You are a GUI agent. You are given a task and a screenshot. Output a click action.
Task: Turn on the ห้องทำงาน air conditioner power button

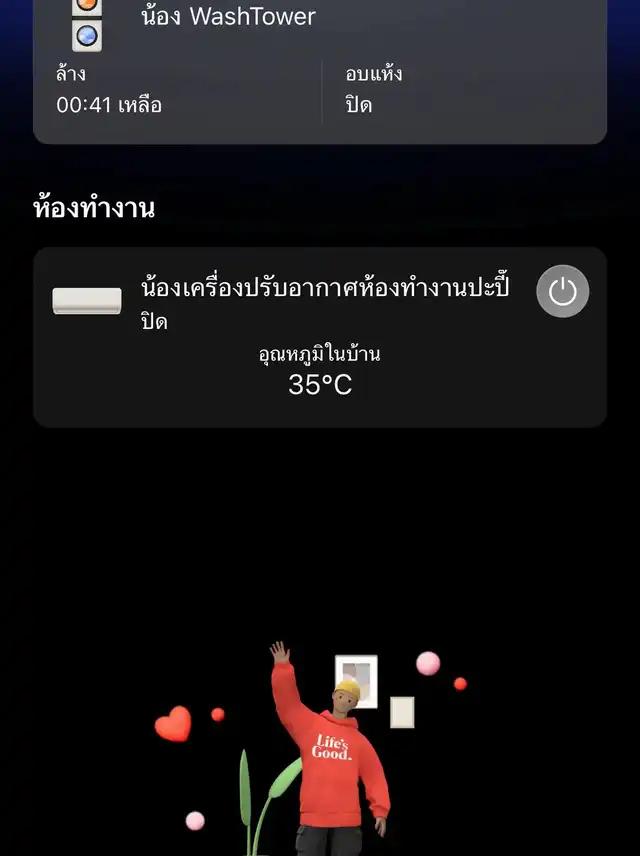[x=563, y=291]
